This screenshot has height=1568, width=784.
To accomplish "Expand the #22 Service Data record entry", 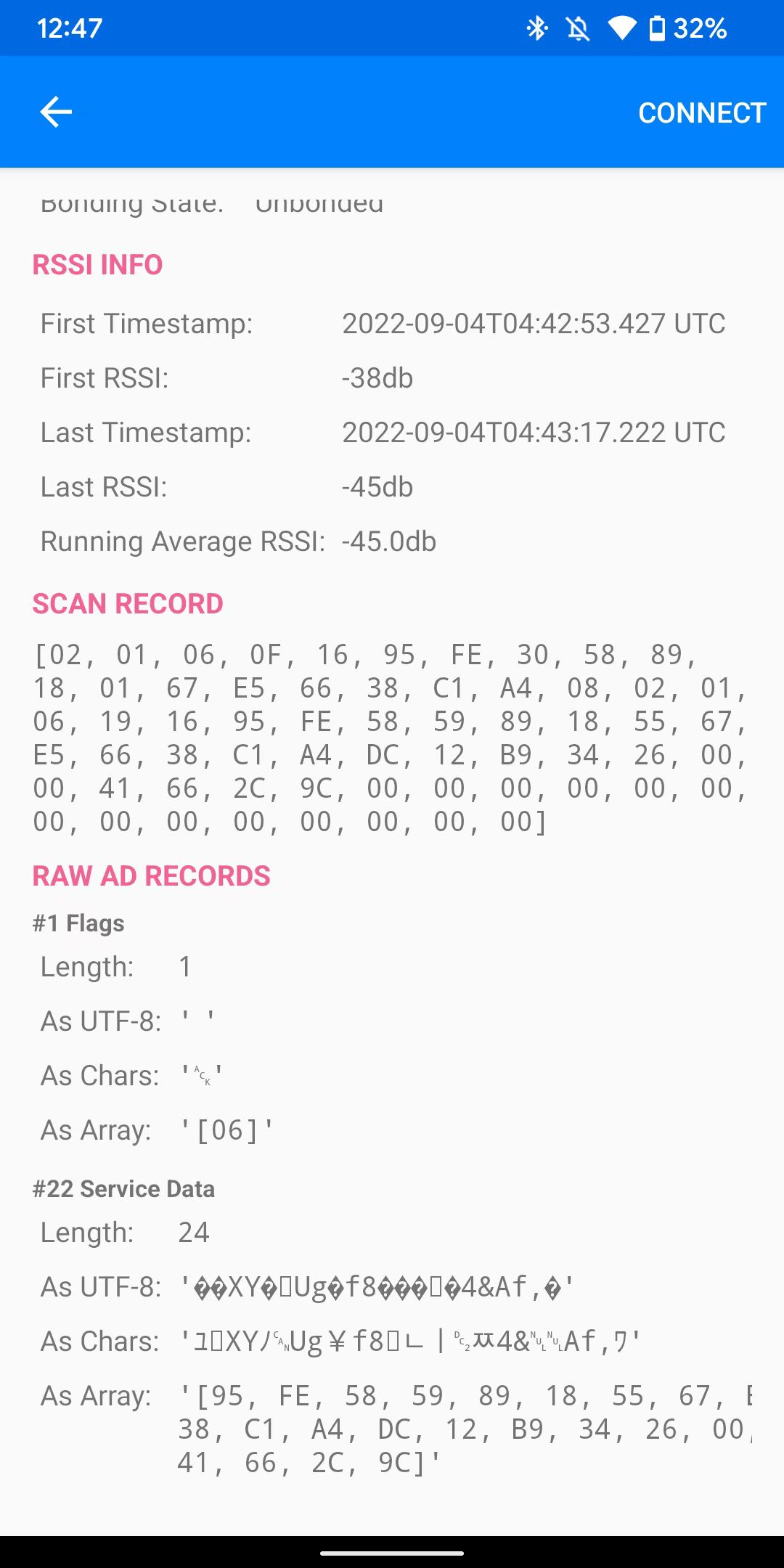I will pyautogui.click(x=123, y=1188).
